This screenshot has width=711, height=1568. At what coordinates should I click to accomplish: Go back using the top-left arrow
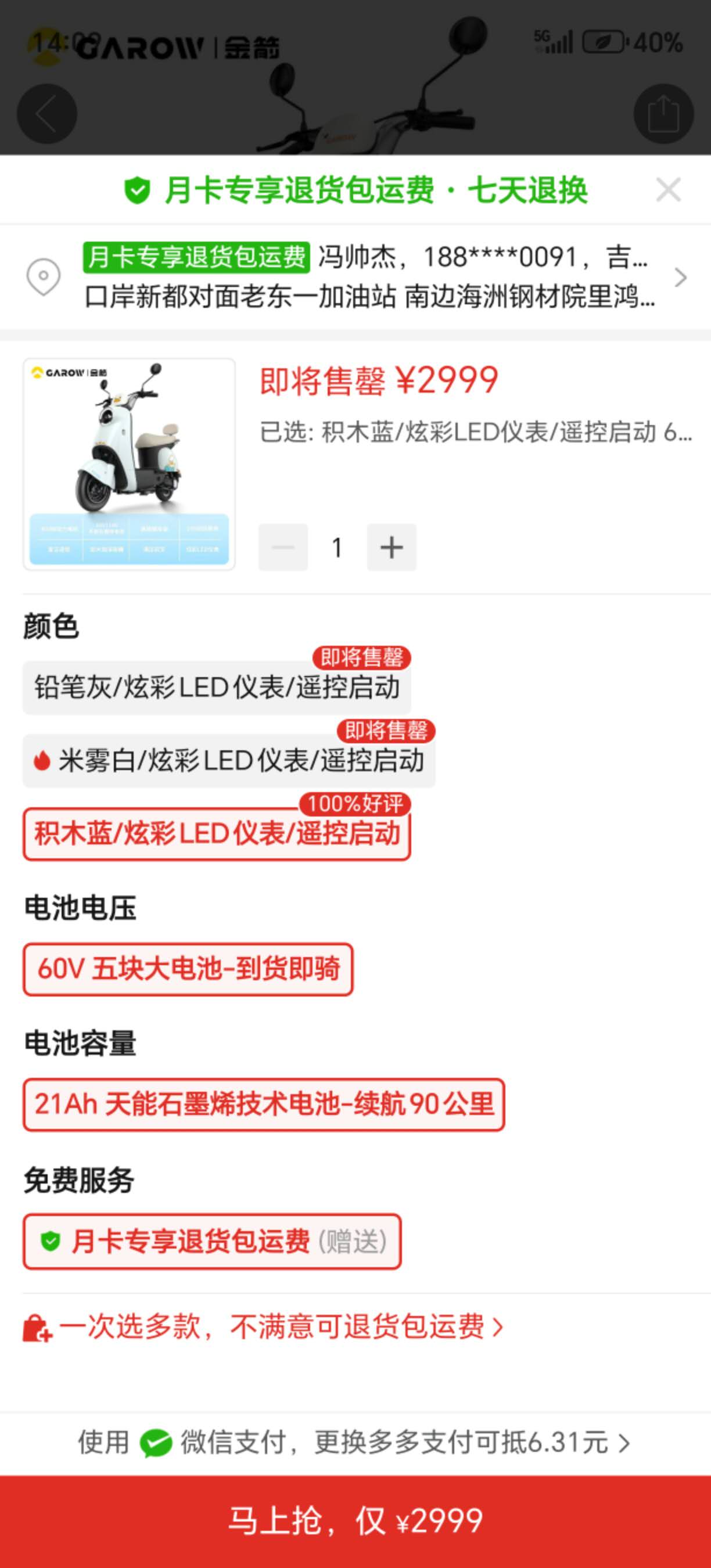[47, 114]
